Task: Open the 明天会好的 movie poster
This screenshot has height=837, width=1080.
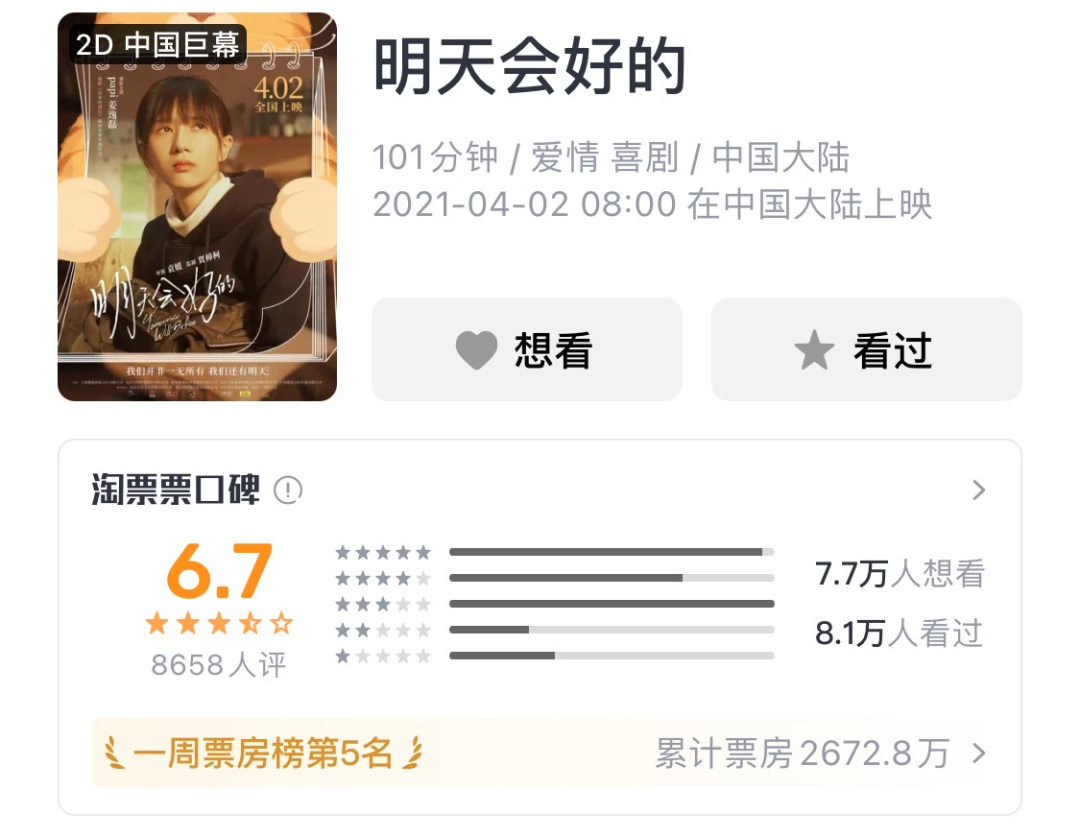Action: [x=197, y=207]
